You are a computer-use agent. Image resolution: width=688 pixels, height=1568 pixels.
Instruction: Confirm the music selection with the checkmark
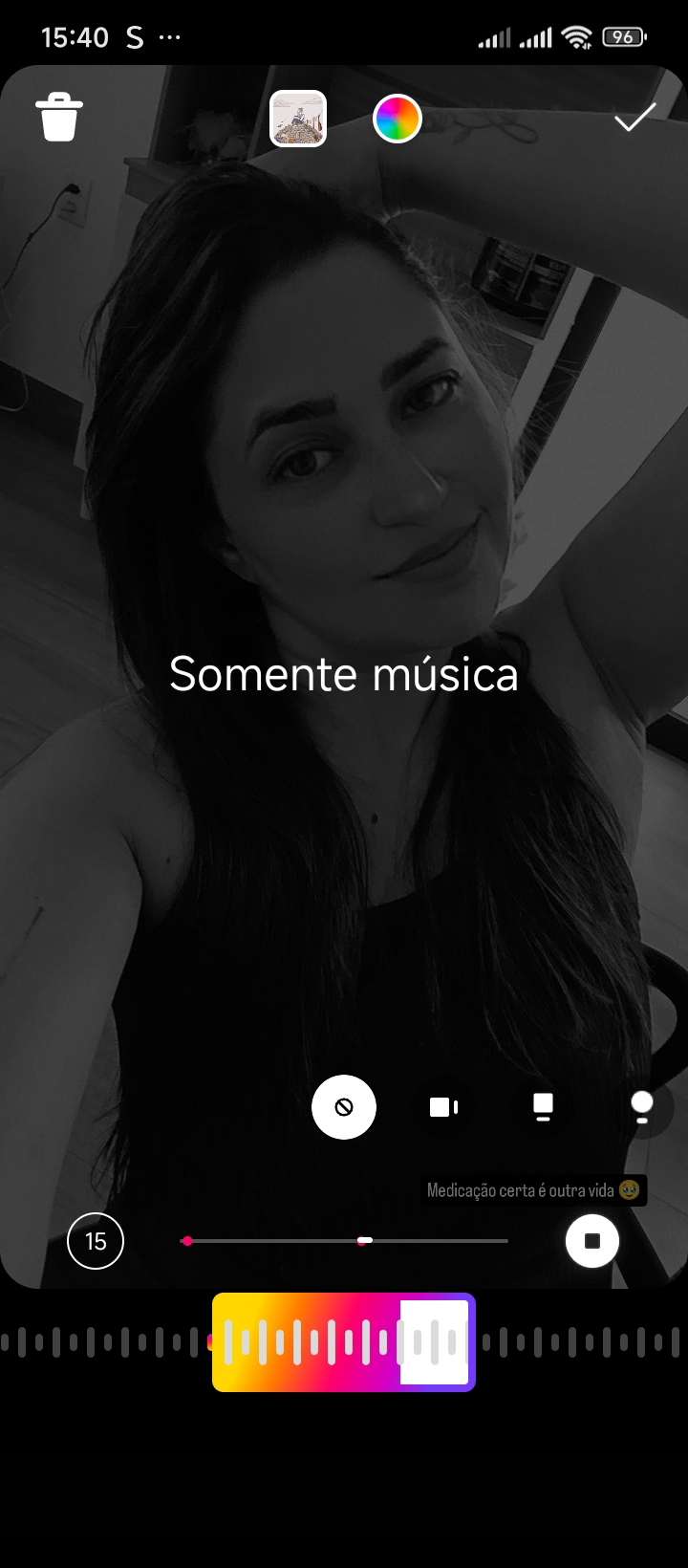(634, 118)
